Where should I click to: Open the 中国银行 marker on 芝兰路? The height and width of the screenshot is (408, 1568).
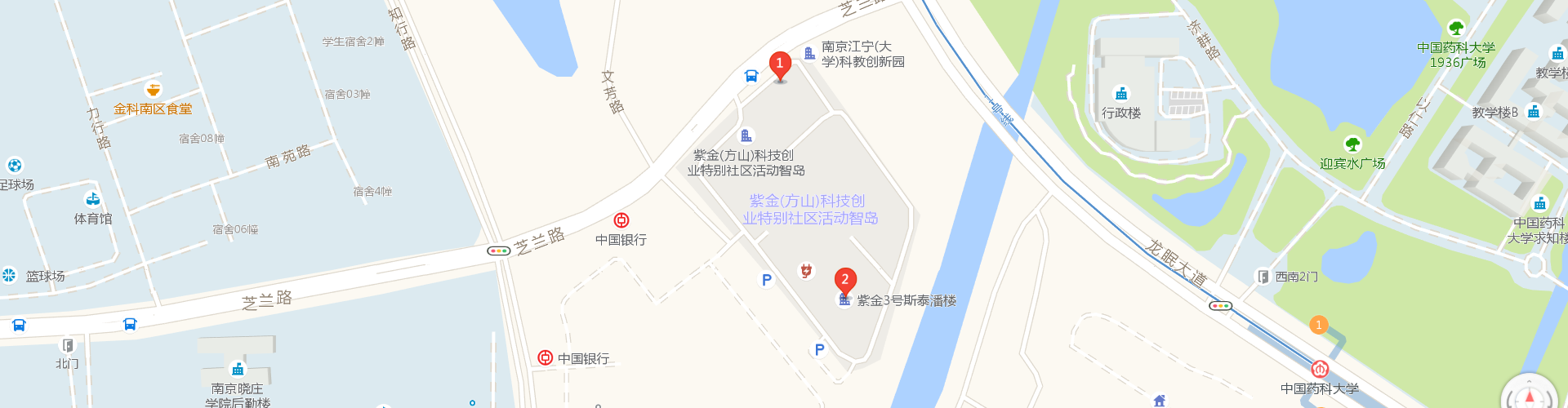point(621,220)
